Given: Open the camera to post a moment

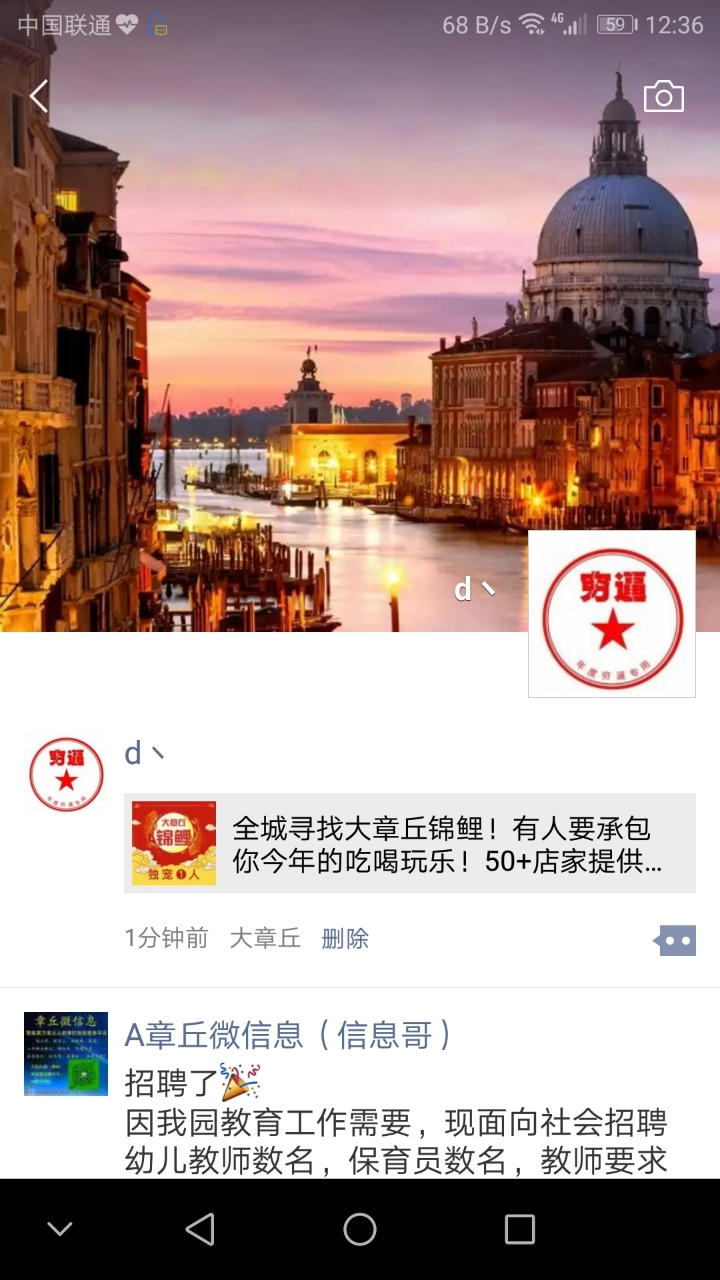Looking at the screenshot, I should (x=663, y=97).
